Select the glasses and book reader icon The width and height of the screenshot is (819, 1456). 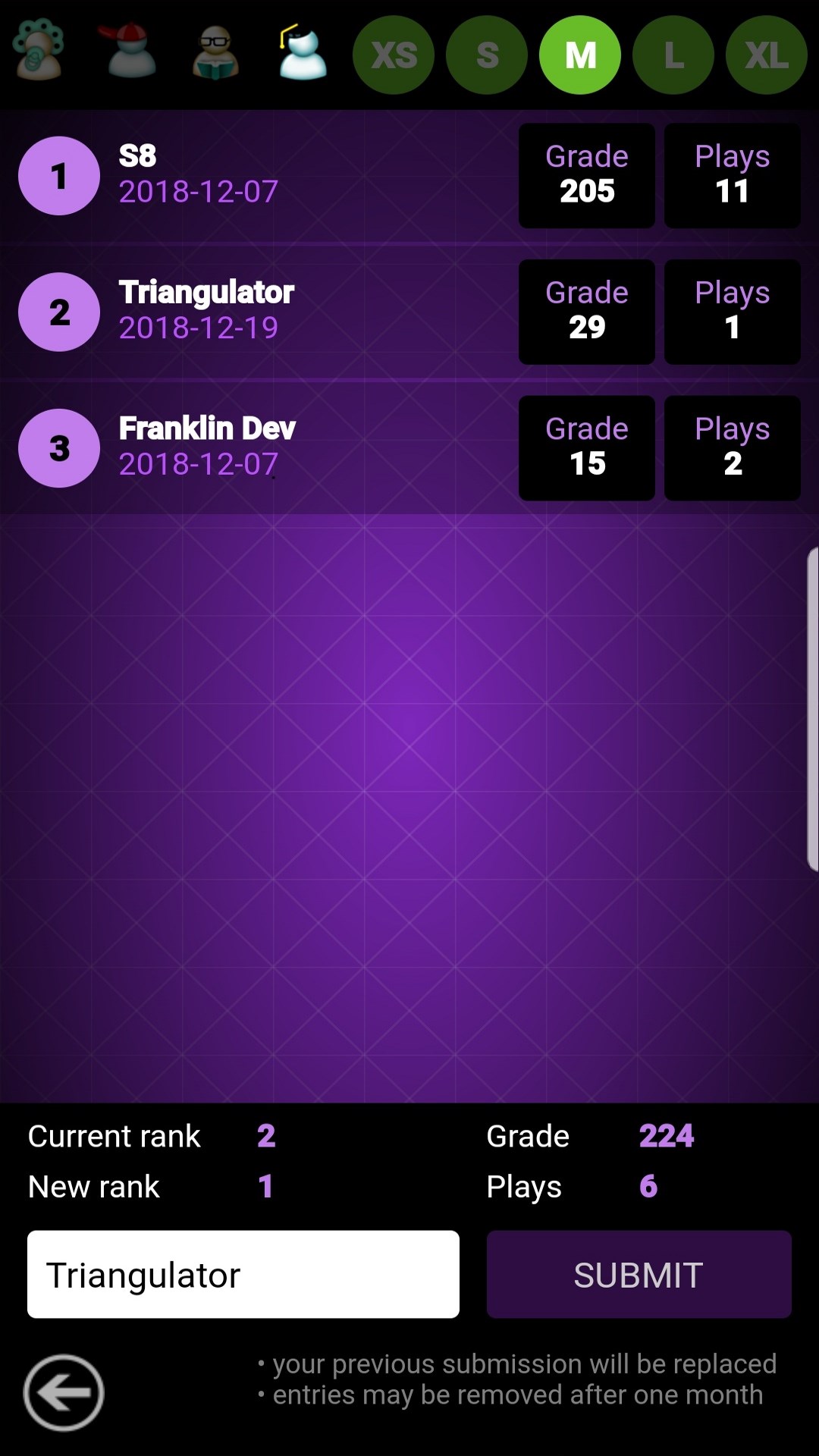pos(216,53)
